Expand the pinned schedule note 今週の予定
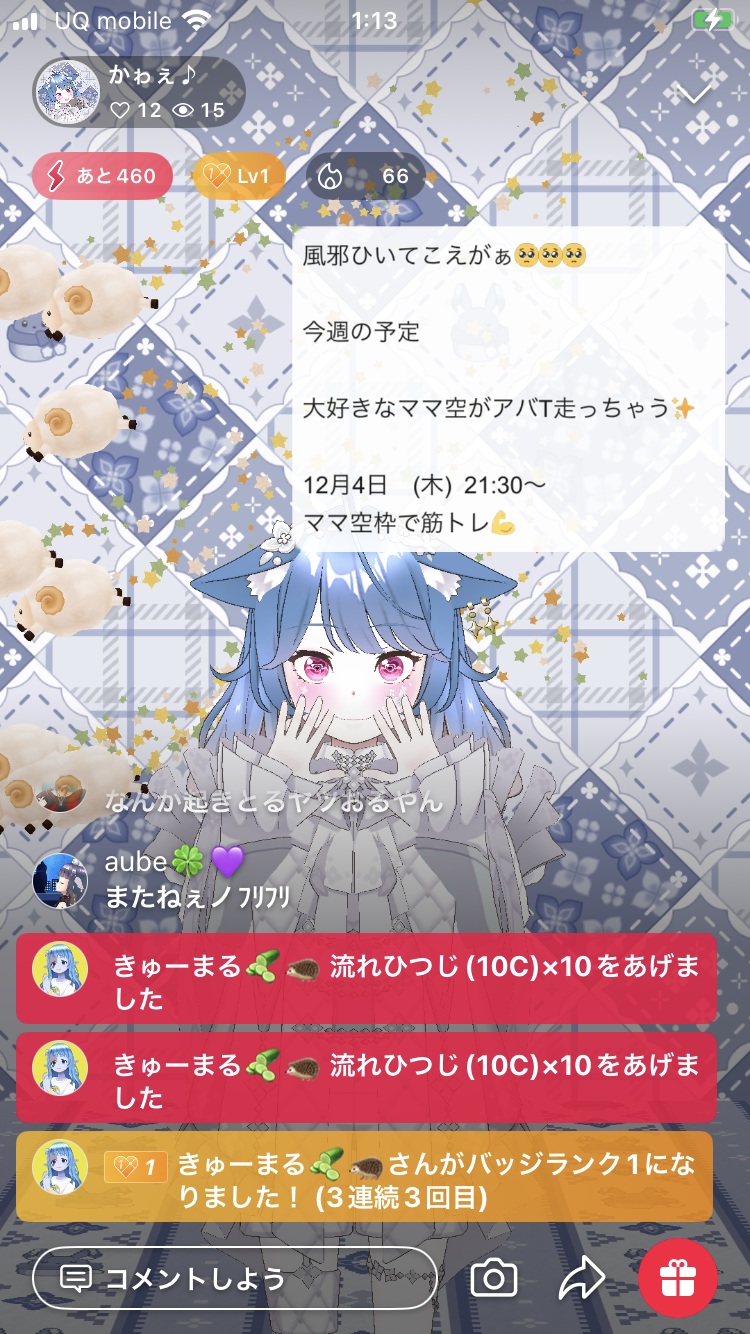Viewport: 750px width, 1334px height. coord(508,390)
